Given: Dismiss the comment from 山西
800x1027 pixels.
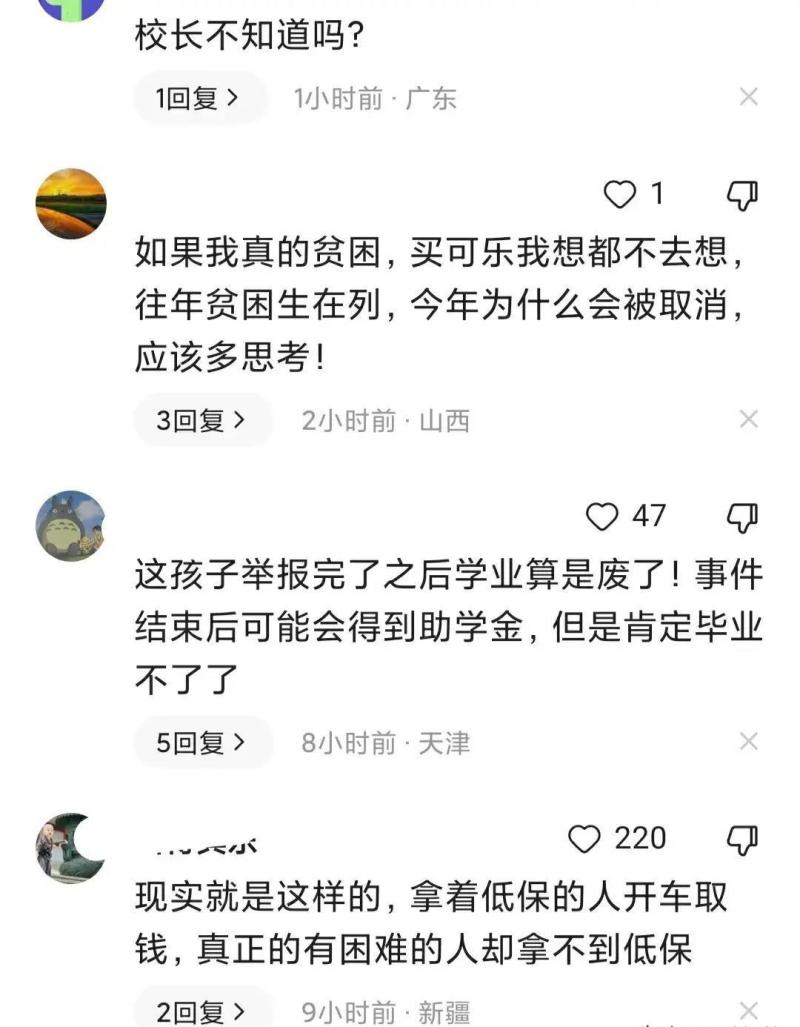Looking at the screenshot, I should click(748, 419).
